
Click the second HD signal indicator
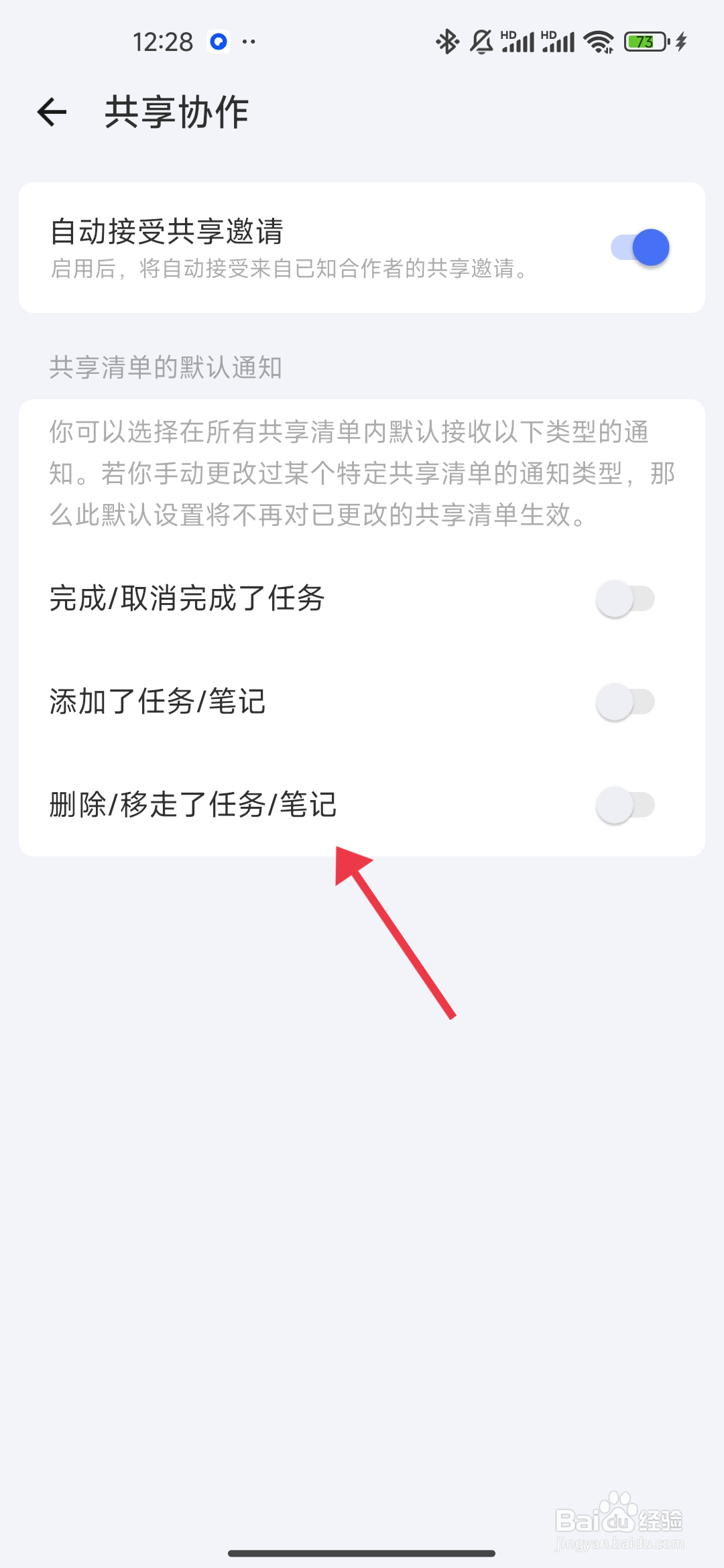(x=557, y=42)
